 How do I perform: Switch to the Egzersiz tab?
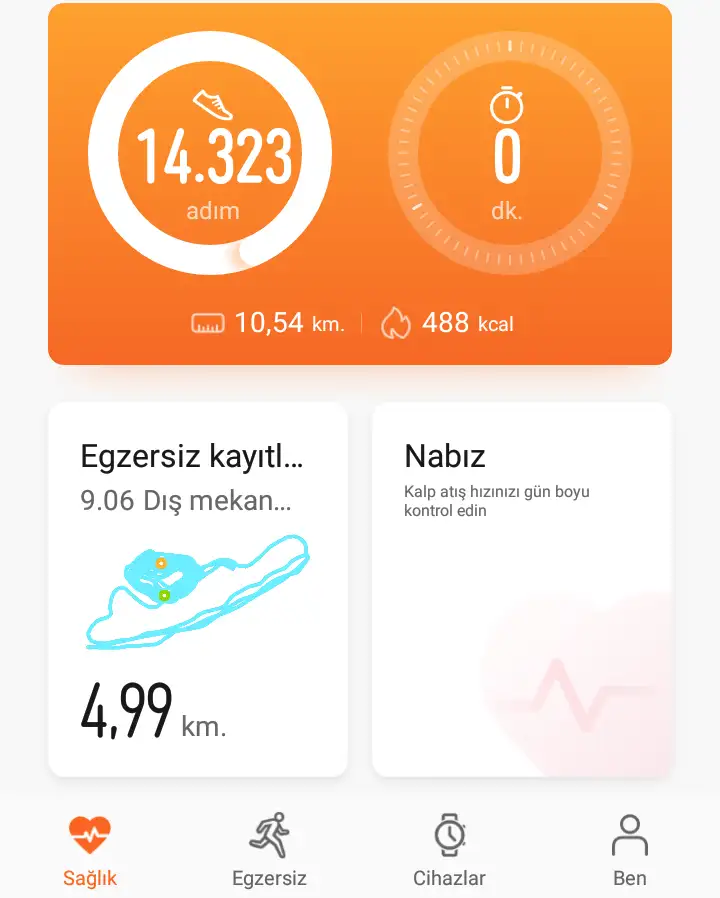(x=269, y=851)
